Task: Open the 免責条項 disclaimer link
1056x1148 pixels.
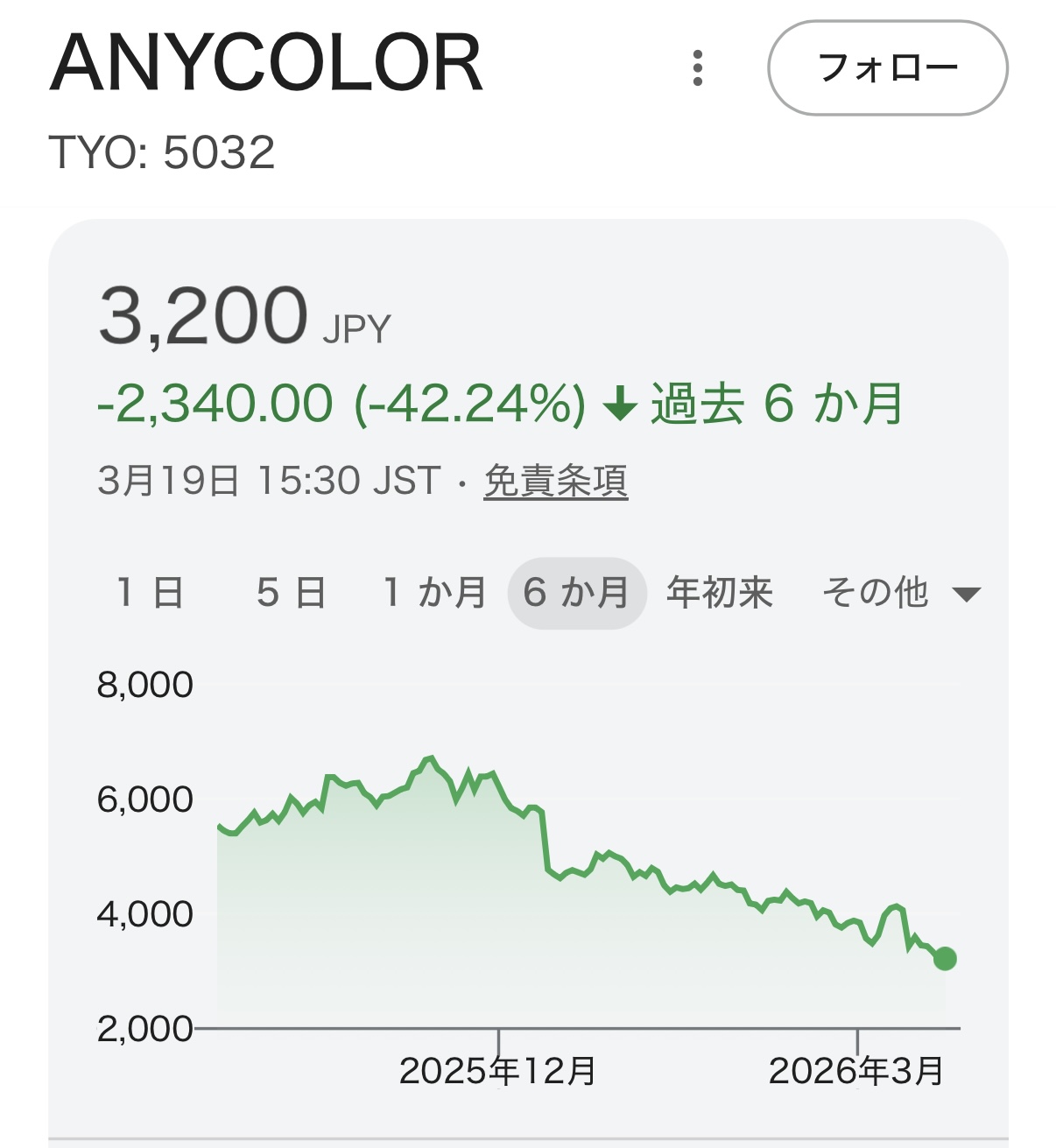Action: pyautogui.click(x=555, y=481)
